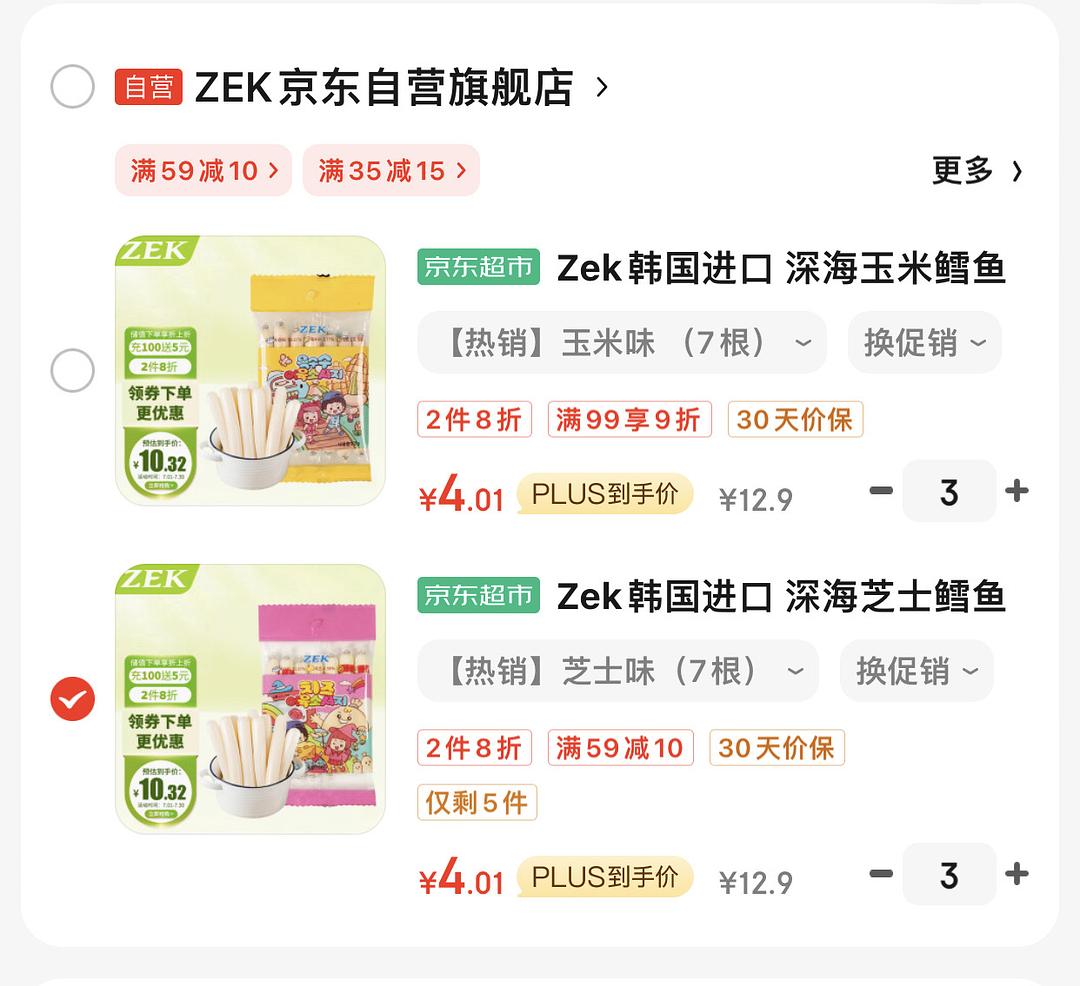1080x986 pixels.
Task: Open the Zek韩国进口 深海玉米鳕鱼 product title
Action: (780, 268)
